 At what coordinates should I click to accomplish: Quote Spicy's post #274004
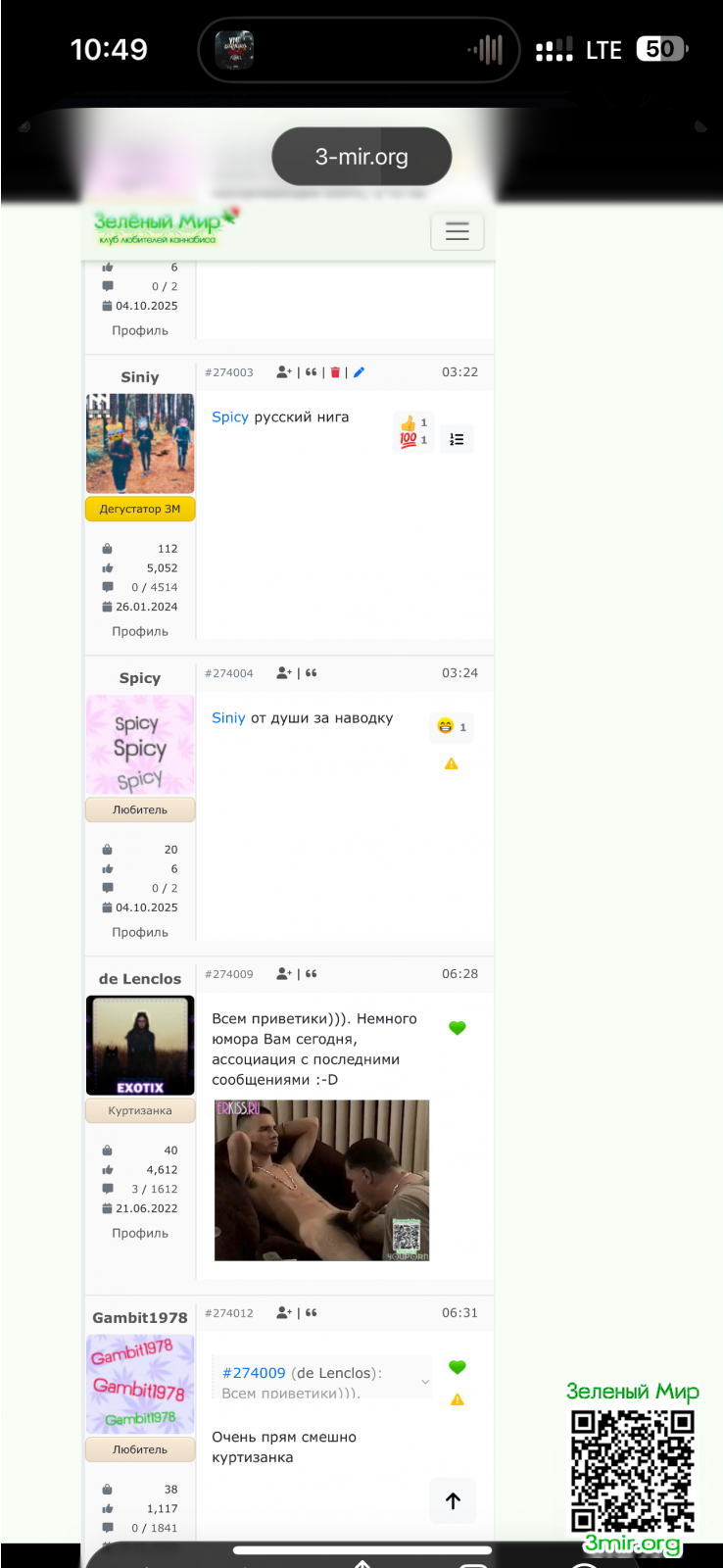pos(312,673)
